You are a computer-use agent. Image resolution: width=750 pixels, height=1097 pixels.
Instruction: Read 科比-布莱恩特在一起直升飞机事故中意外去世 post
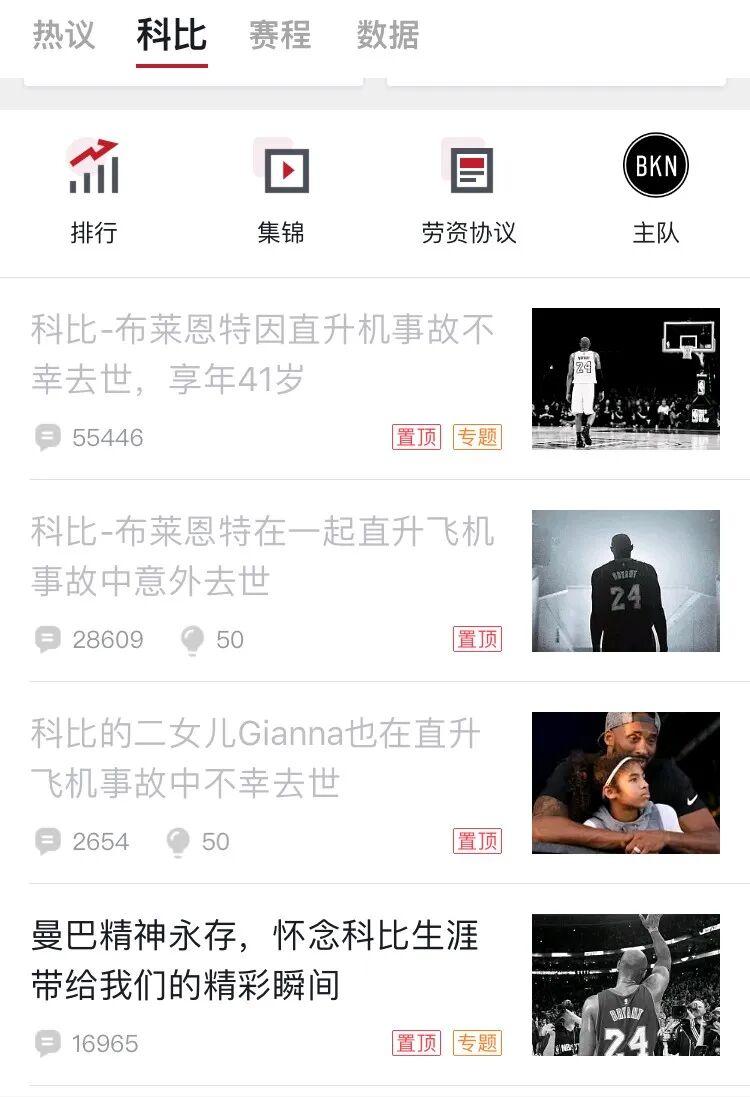tap(263, 556)
